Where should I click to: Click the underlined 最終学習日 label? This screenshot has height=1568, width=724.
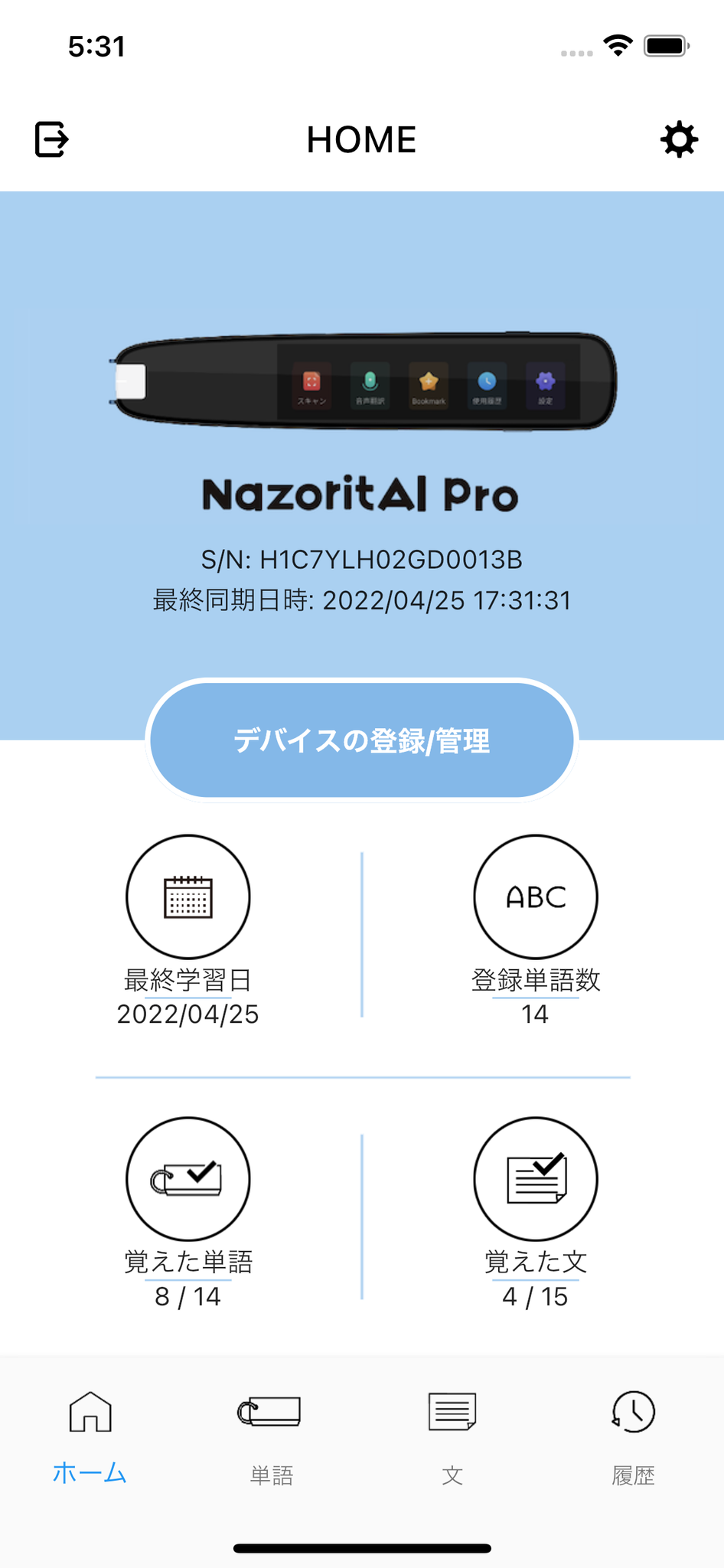pyautogui.click(x=188, y=979)
